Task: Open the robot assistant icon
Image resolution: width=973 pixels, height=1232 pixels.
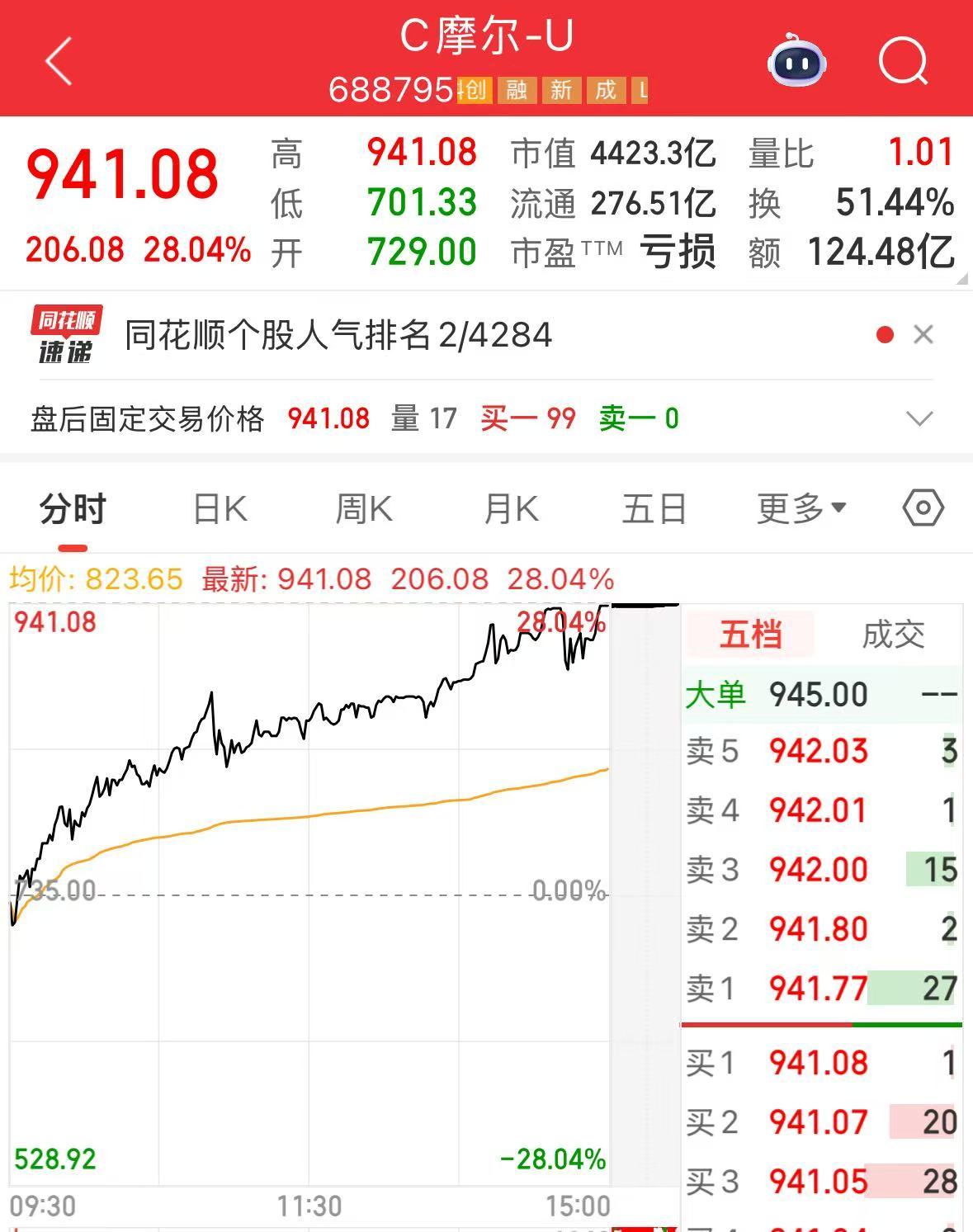Action: tap(796, 61)
